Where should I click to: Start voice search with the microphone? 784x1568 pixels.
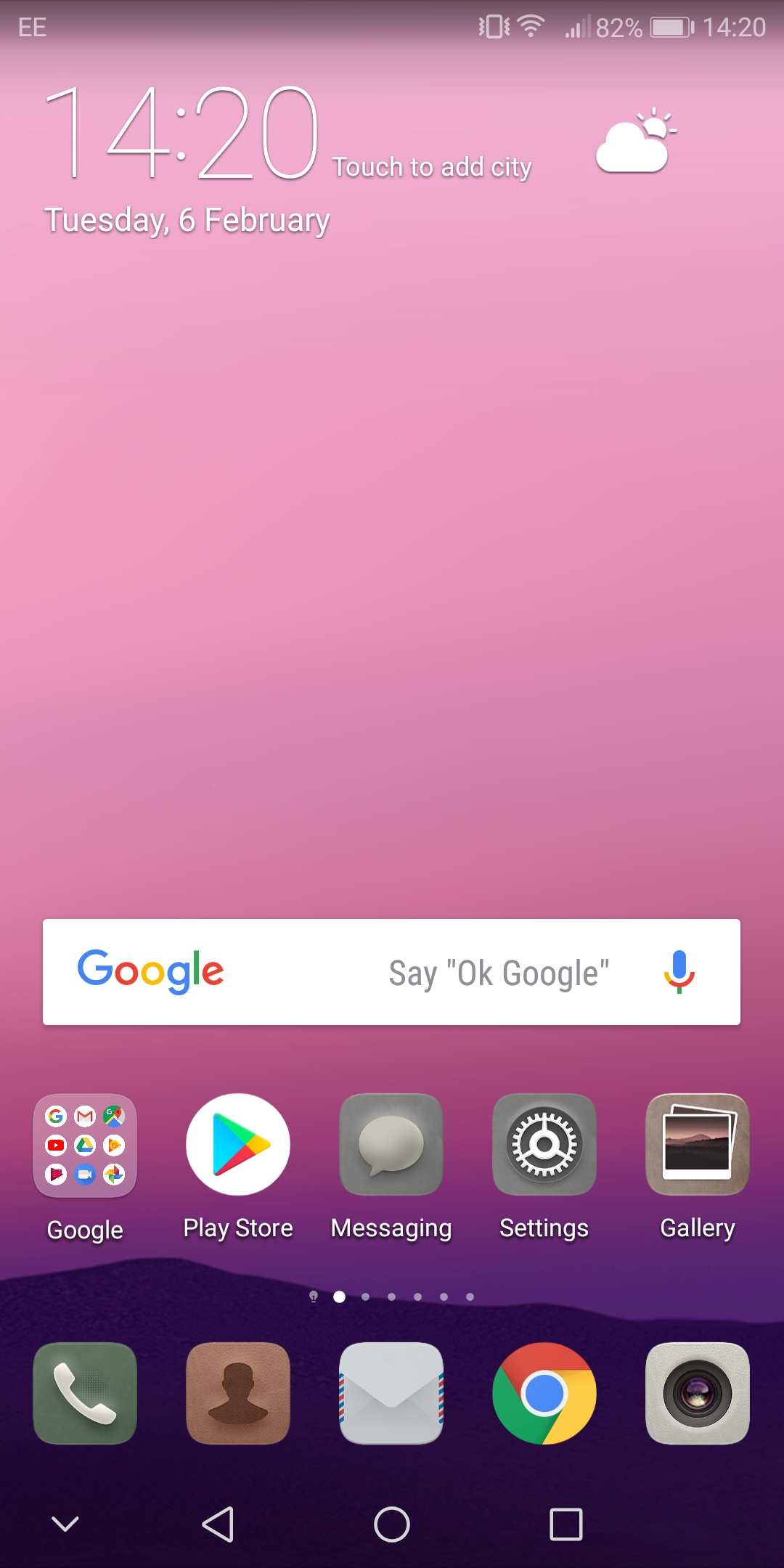tap(679, 971)
